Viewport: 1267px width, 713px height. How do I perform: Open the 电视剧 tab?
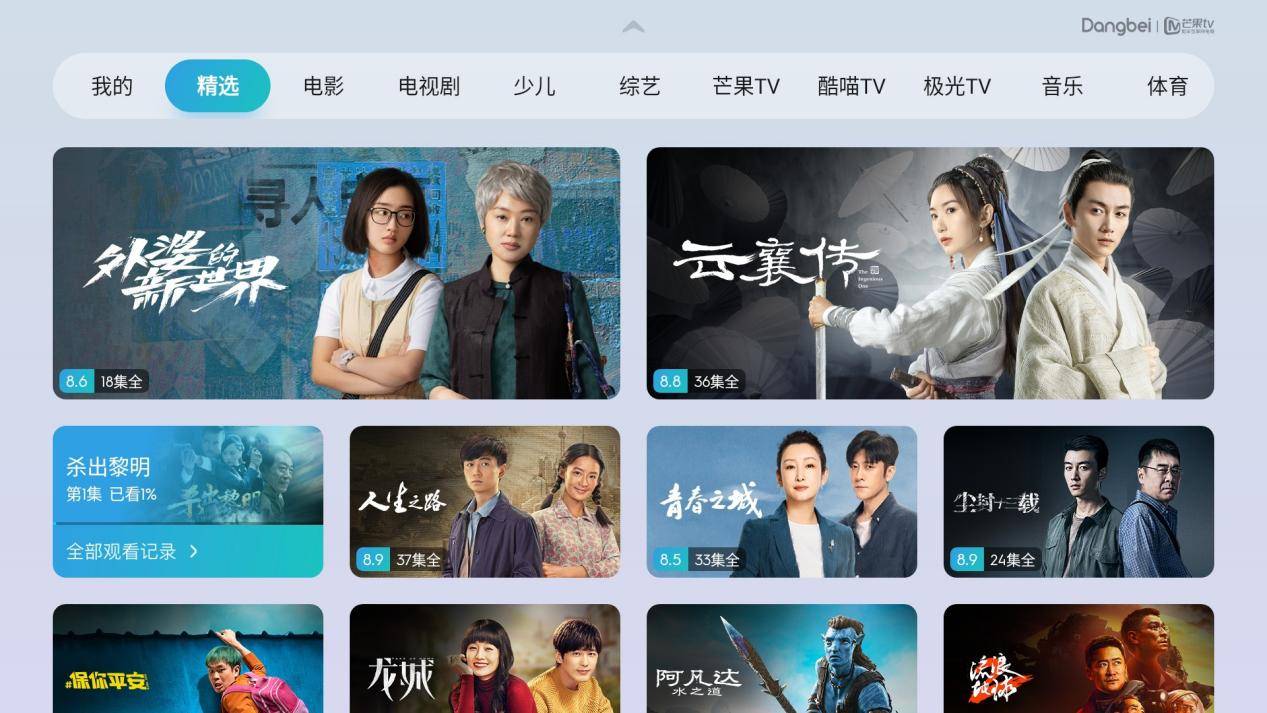429,86
